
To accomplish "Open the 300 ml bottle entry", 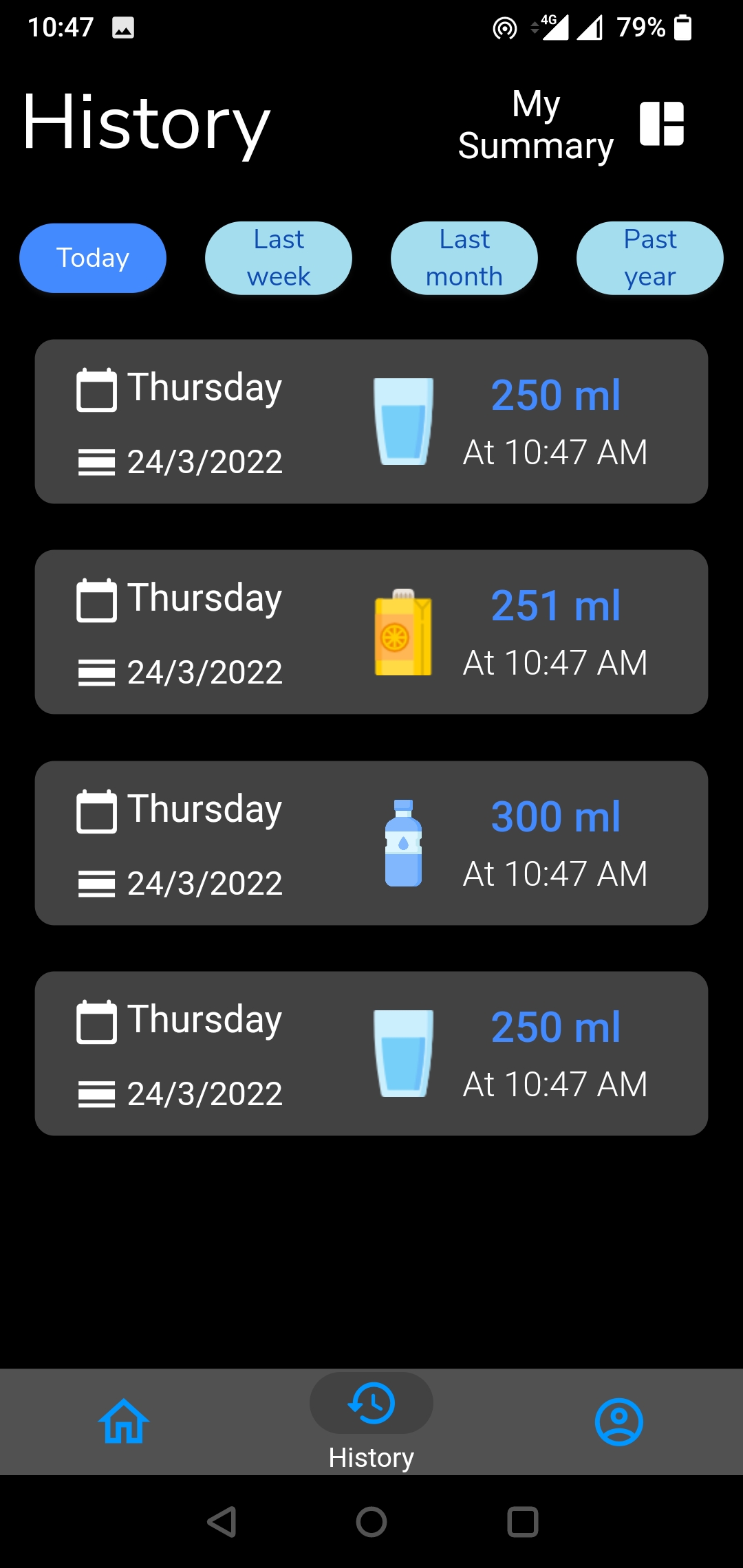I will coord(371,843).
